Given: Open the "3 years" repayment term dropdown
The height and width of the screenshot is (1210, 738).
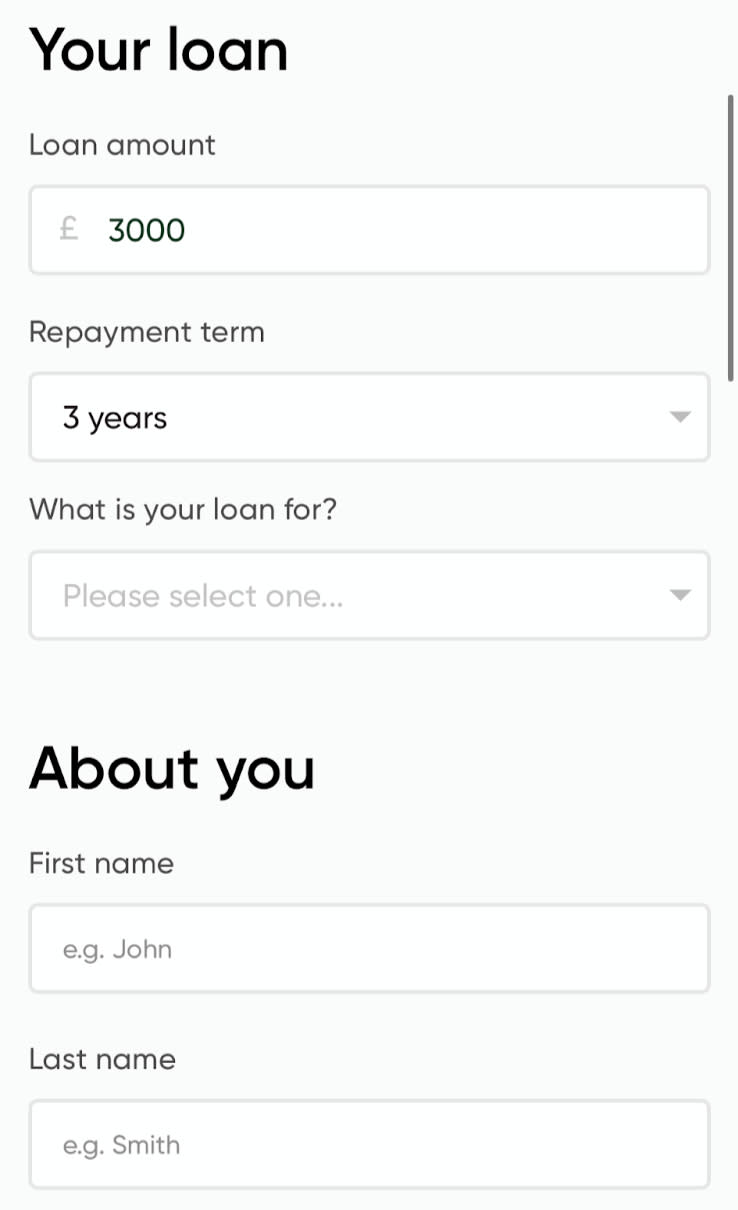Looking at the screenshot, I should (370, 417).
